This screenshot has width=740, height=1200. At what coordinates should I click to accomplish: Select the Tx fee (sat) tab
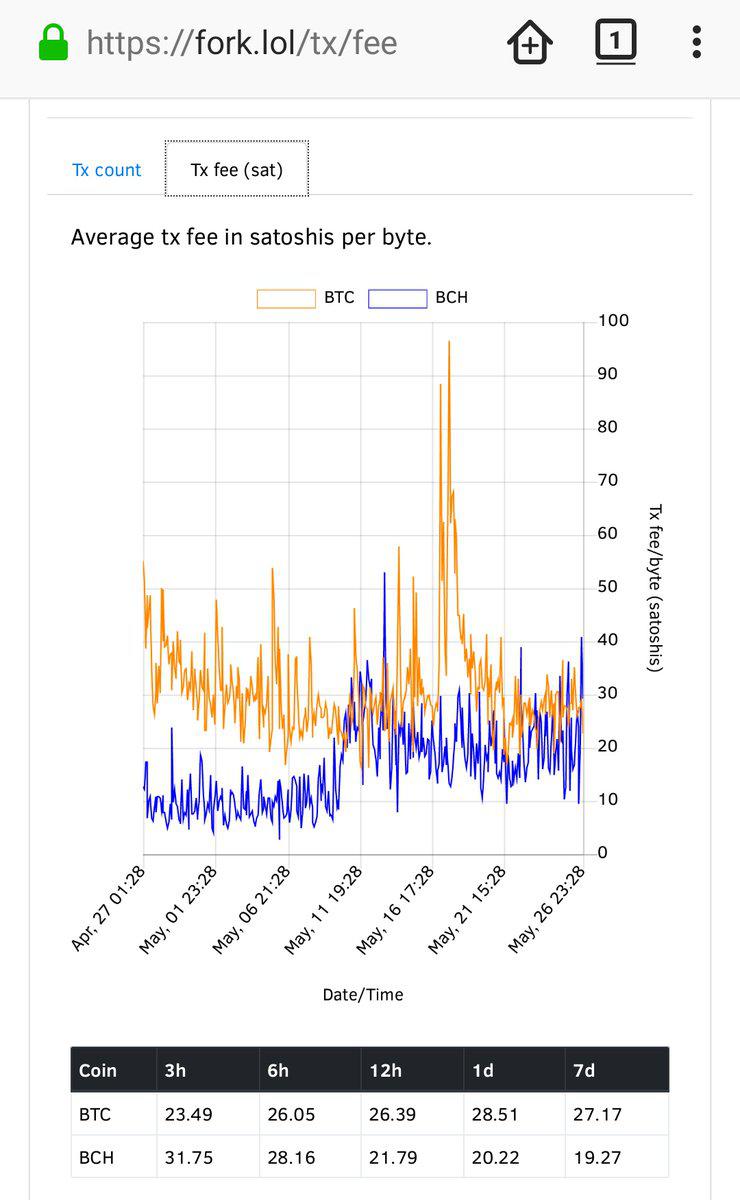237,170
